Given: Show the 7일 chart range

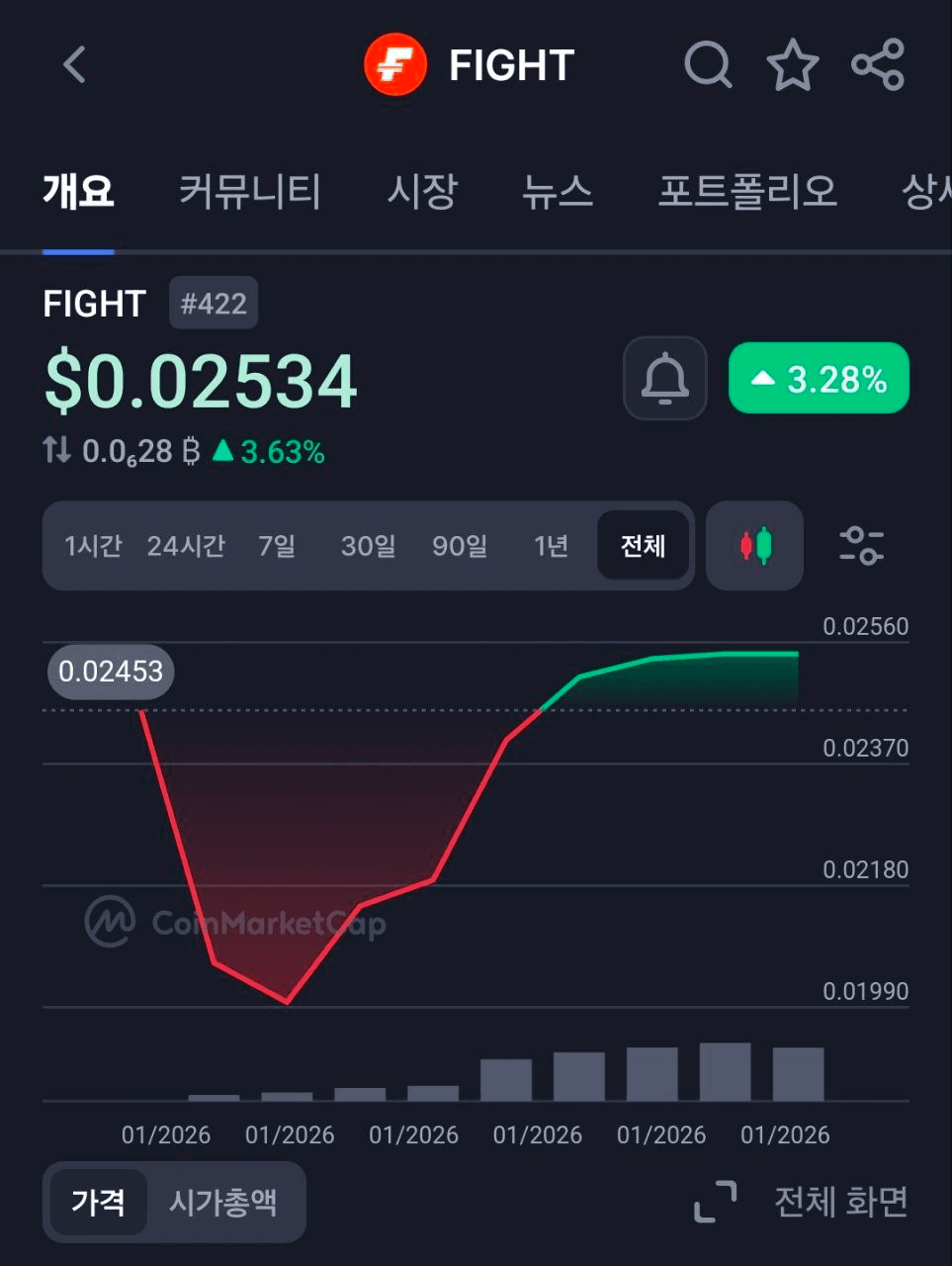Looking at the screenshot, I should click(x=277, y=546).
